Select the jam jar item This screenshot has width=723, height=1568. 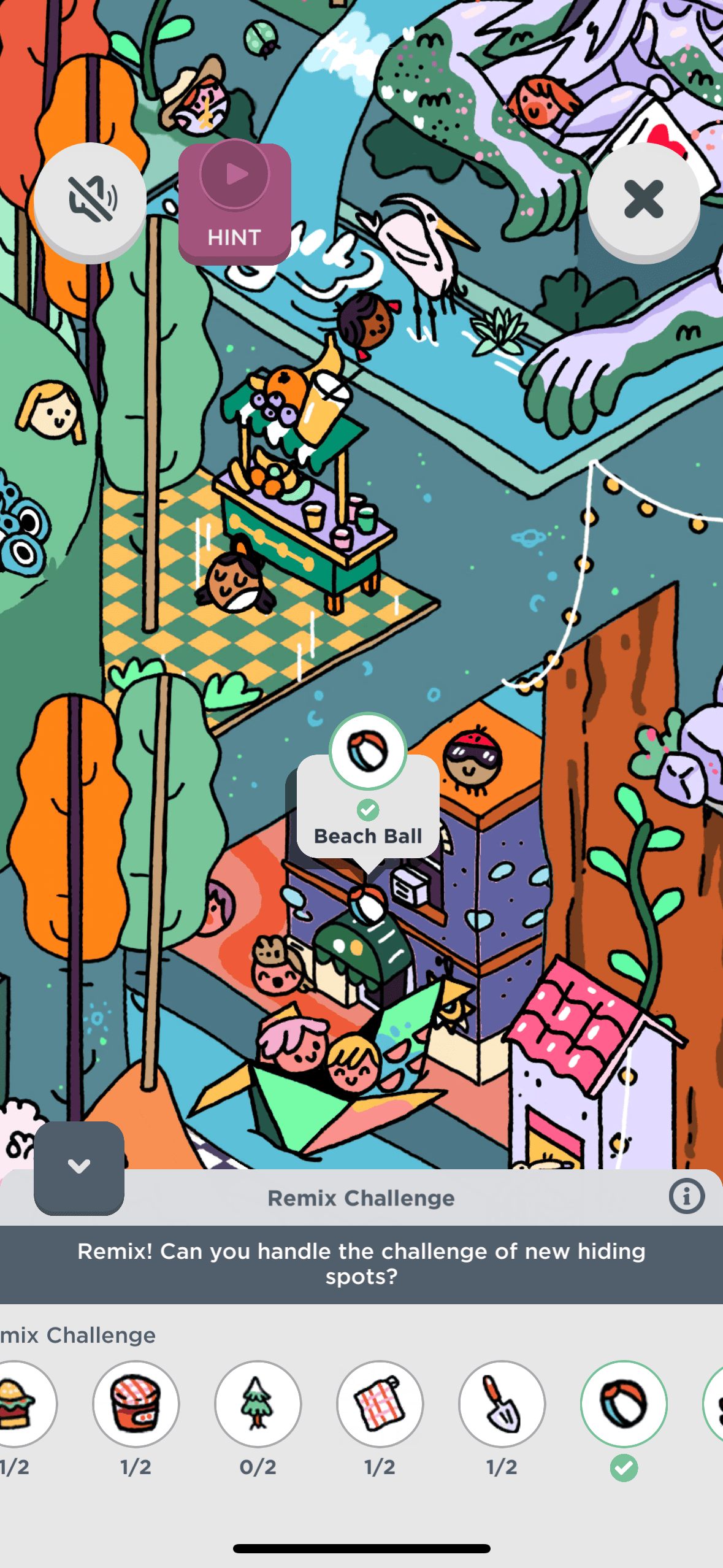pos(136,1404)
